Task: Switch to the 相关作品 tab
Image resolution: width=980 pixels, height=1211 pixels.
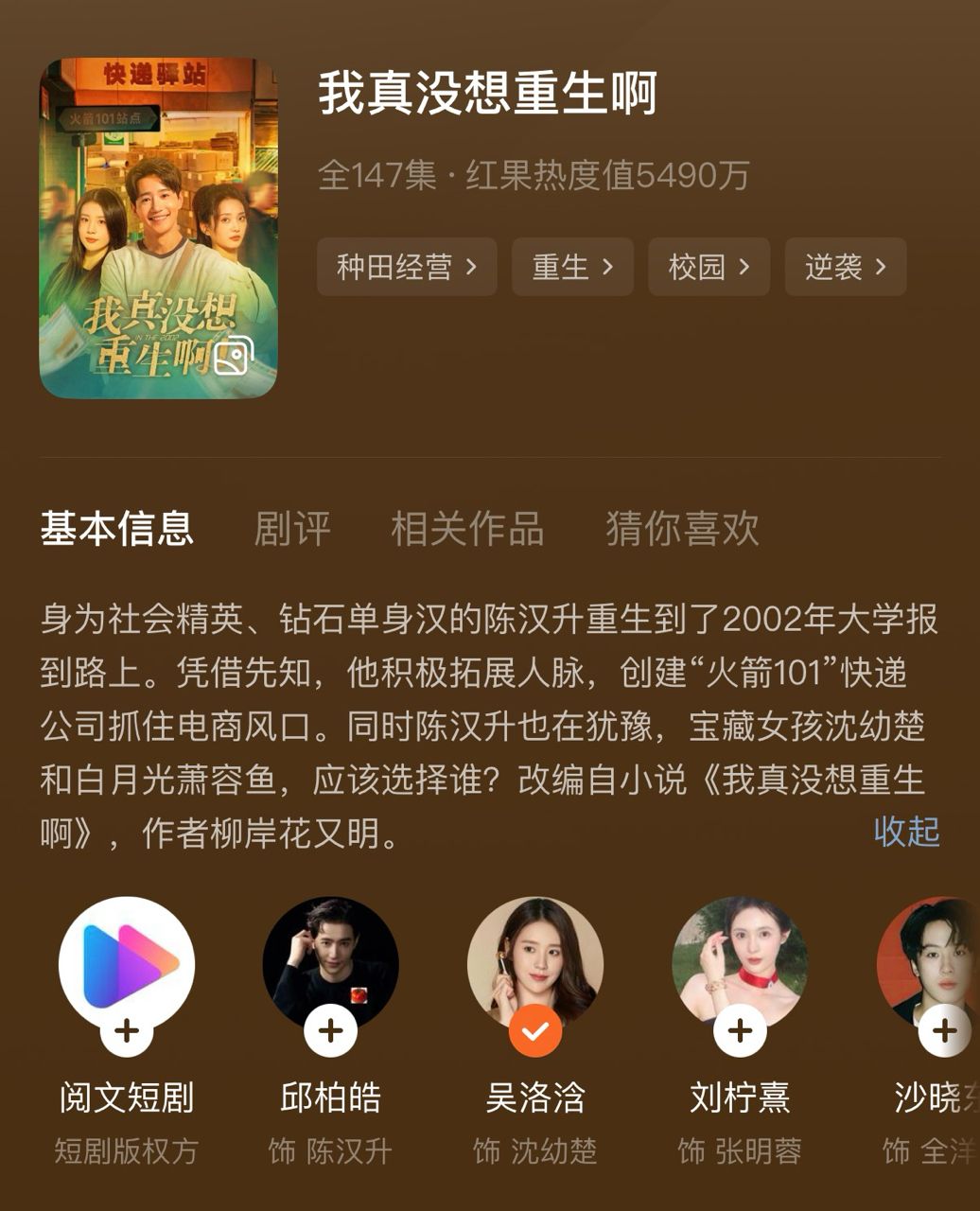Action: [467, 529]
